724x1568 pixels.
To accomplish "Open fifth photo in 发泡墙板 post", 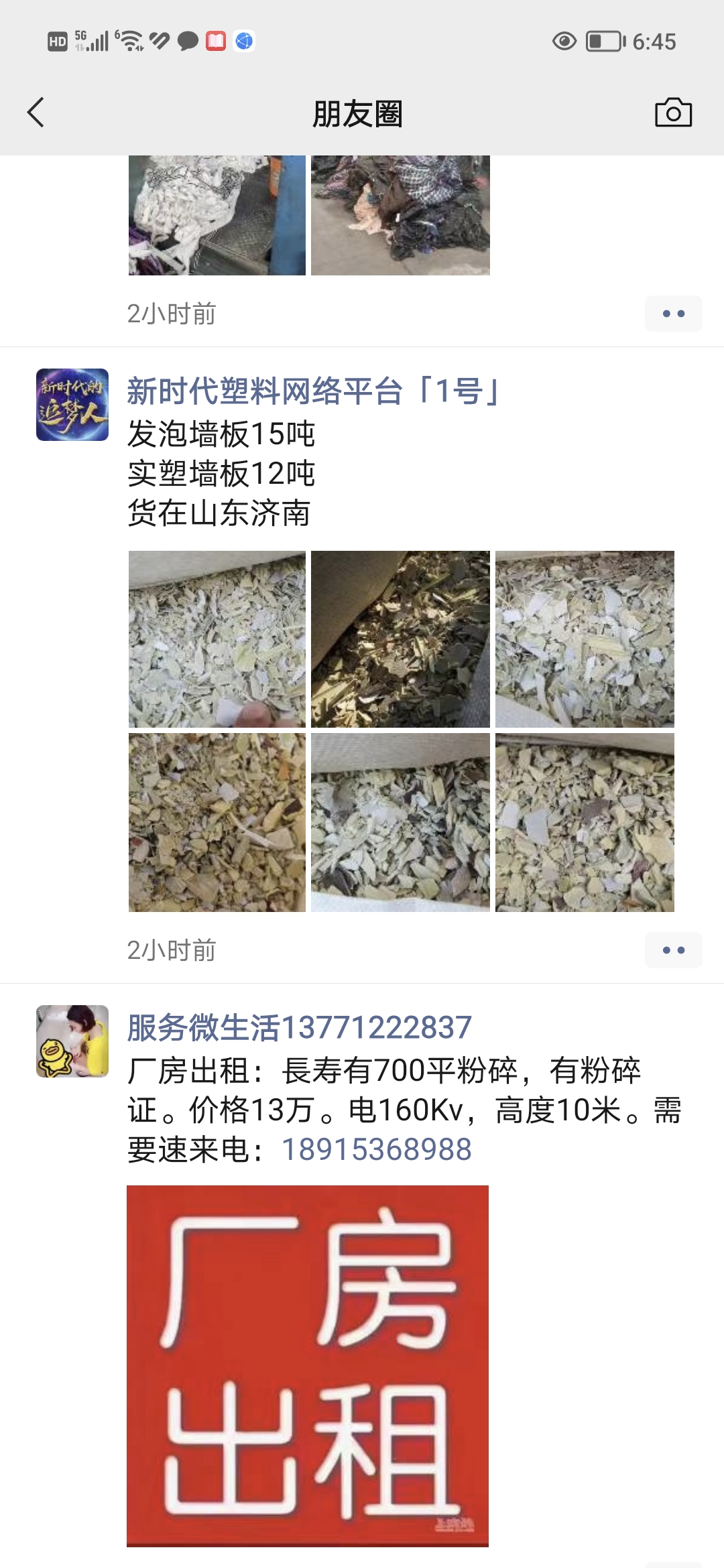I will point(400,822).
